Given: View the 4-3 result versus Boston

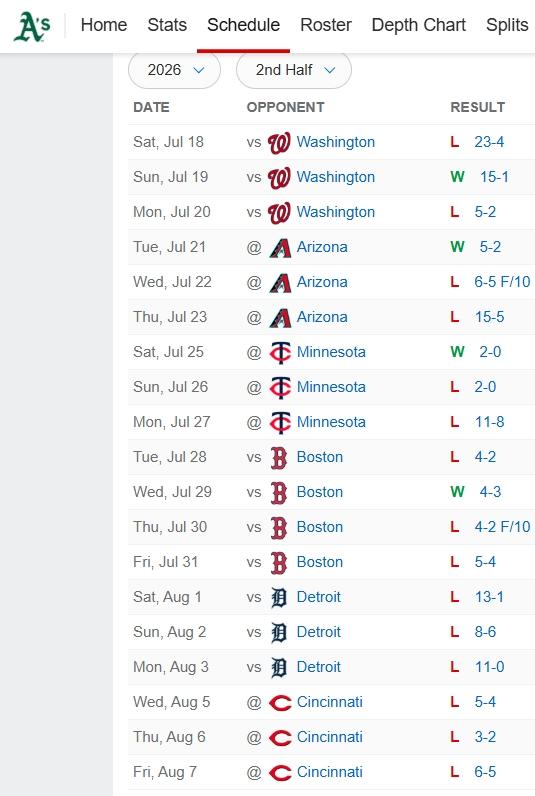Looking at the screenshot, I should [490, 492].
